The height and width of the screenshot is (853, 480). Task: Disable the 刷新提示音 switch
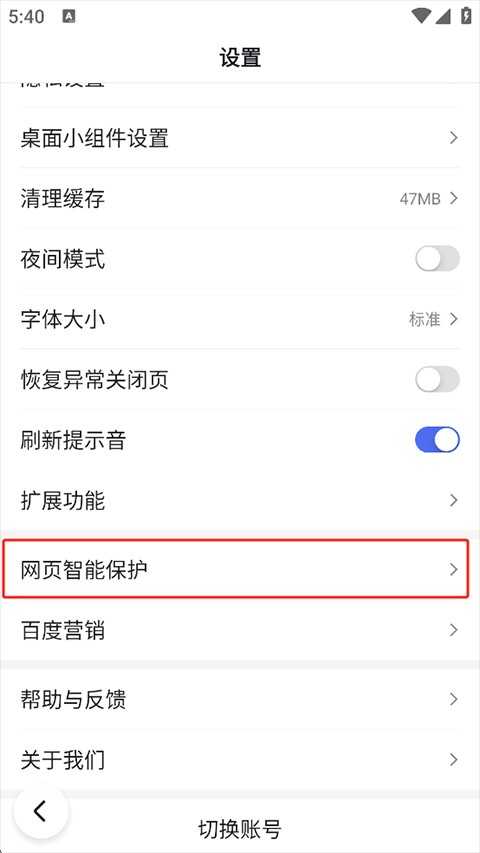[x=437, y=440]
